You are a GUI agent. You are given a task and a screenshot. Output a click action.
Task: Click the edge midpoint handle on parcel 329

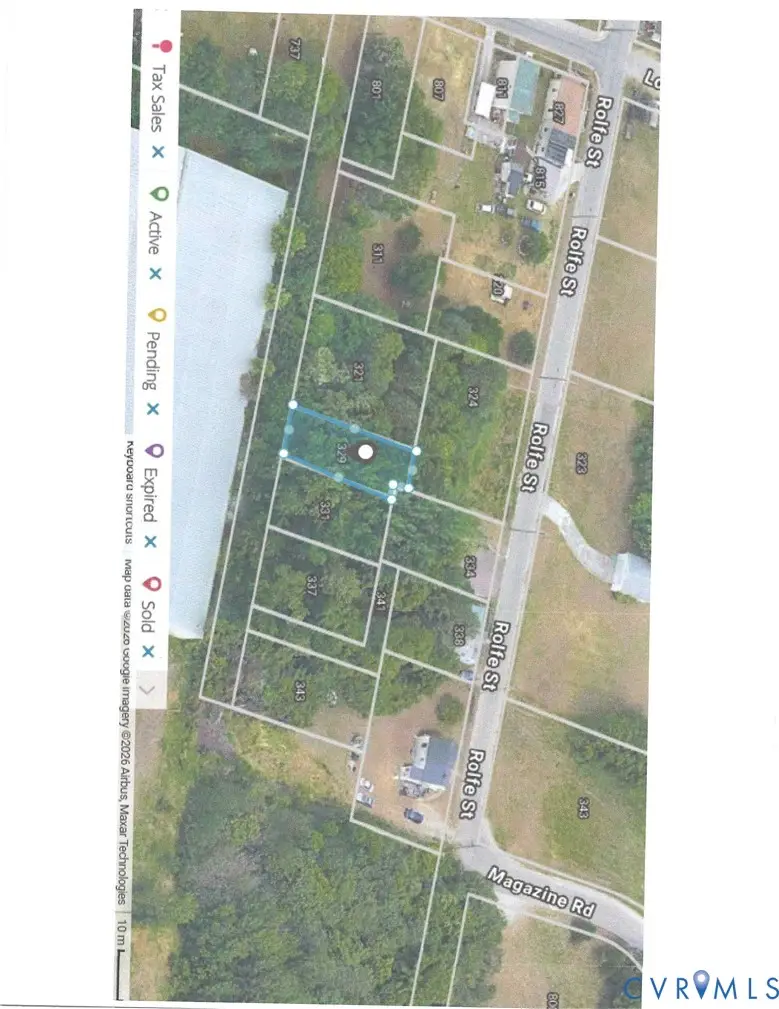(x=354, y=428)
